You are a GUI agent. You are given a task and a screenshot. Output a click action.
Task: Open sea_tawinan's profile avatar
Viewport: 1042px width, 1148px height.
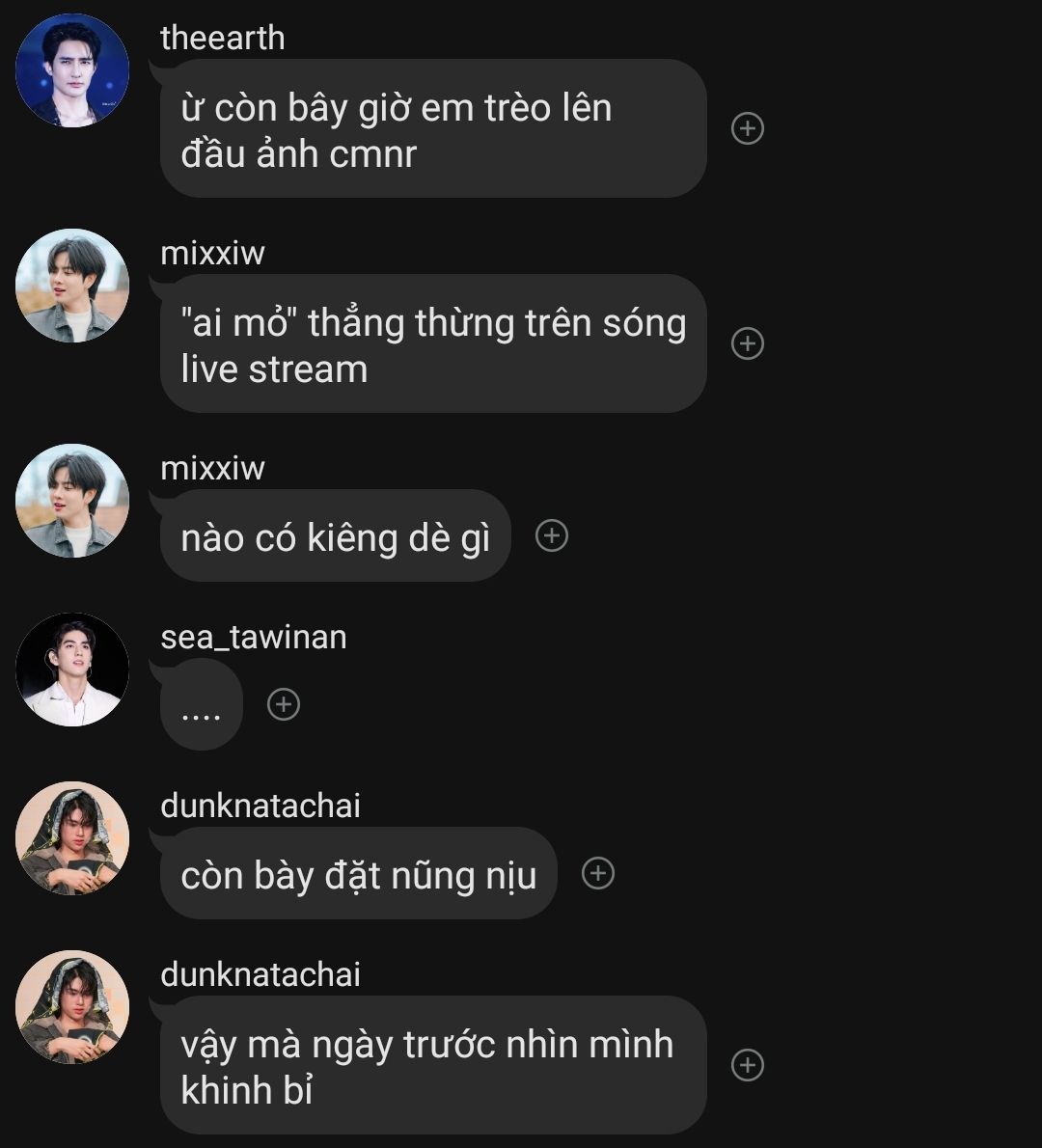72,670
